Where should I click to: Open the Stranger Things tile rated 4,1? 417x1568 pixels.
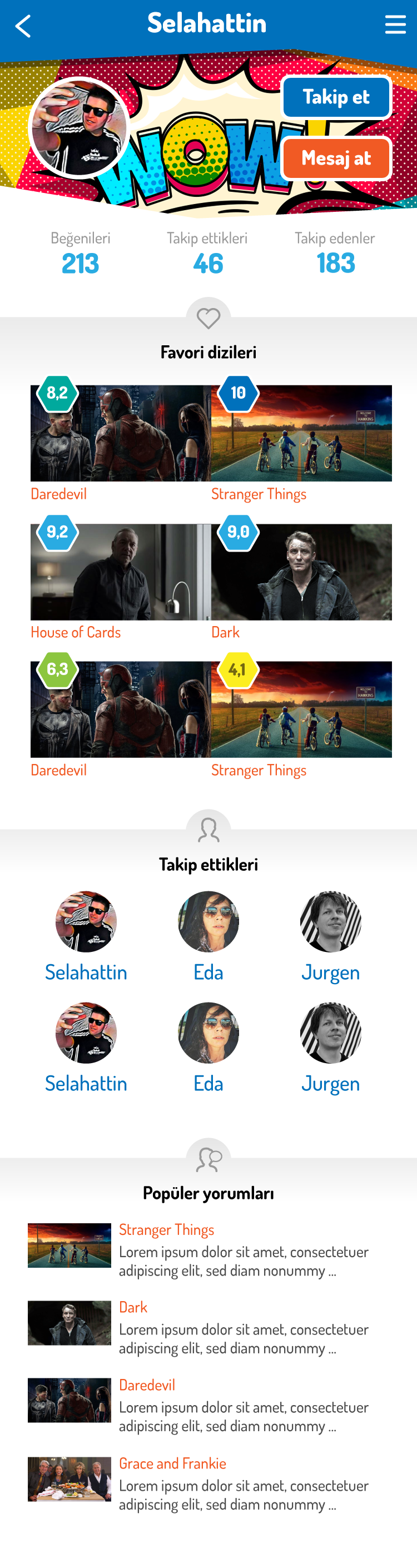(301, 709)
